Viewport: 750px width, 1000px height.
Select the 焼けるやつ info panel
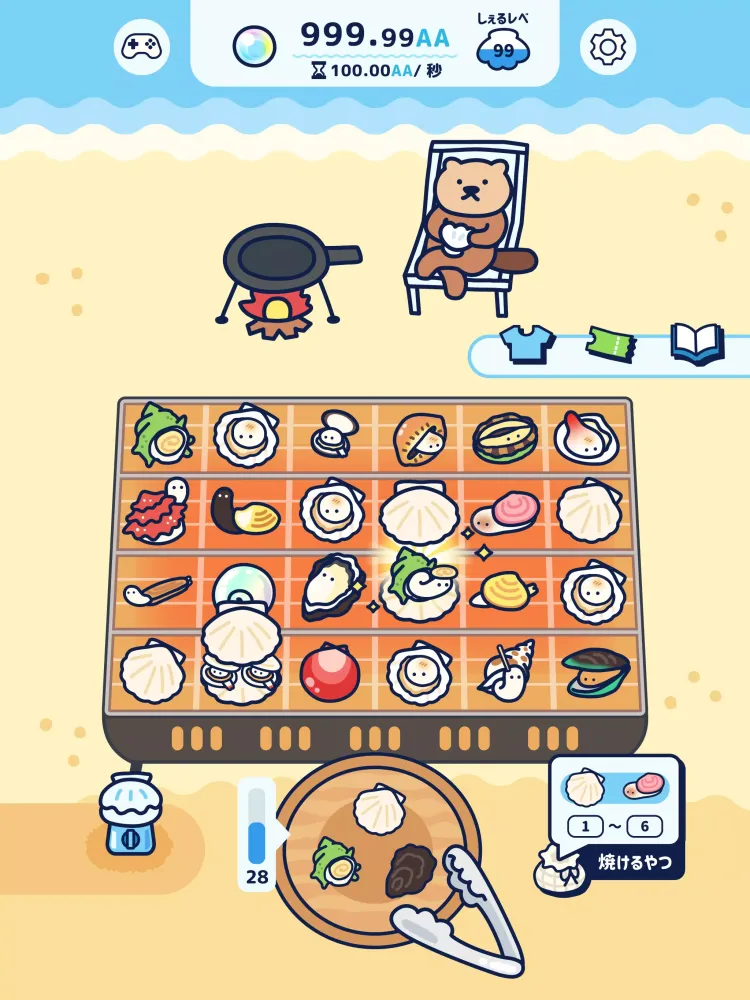click(620, 820)
